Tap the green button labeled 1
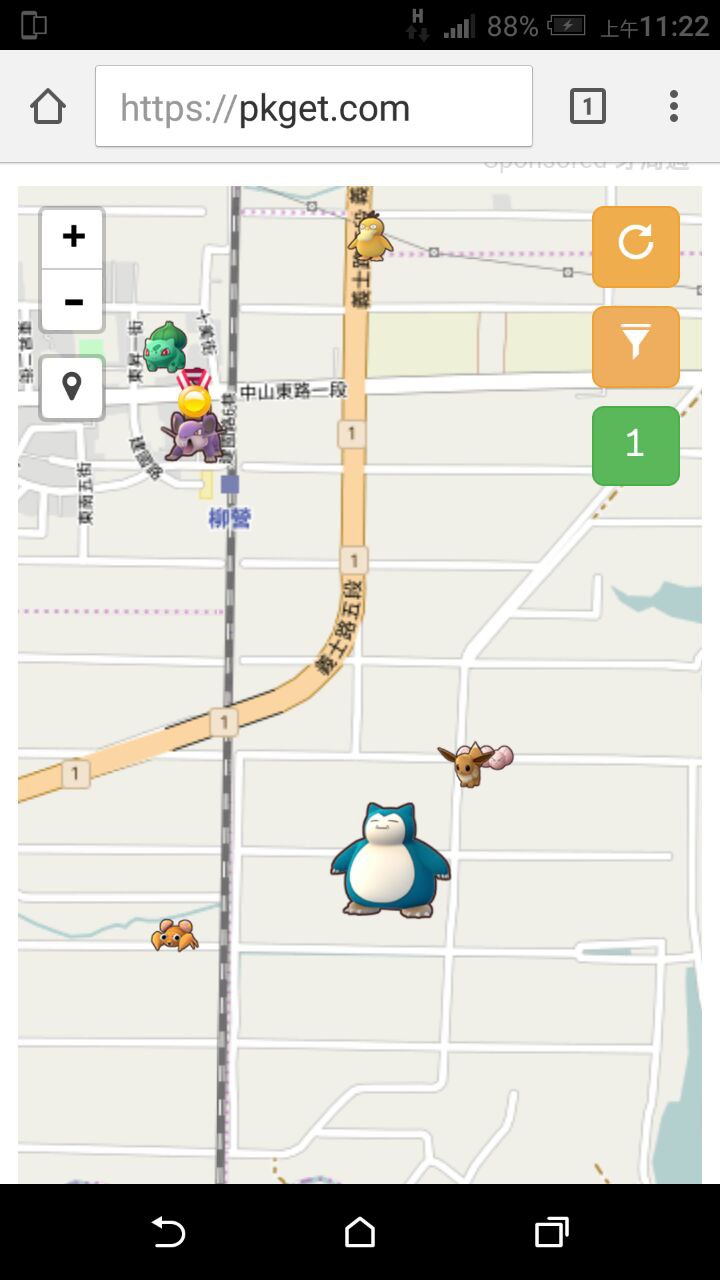 635,445
